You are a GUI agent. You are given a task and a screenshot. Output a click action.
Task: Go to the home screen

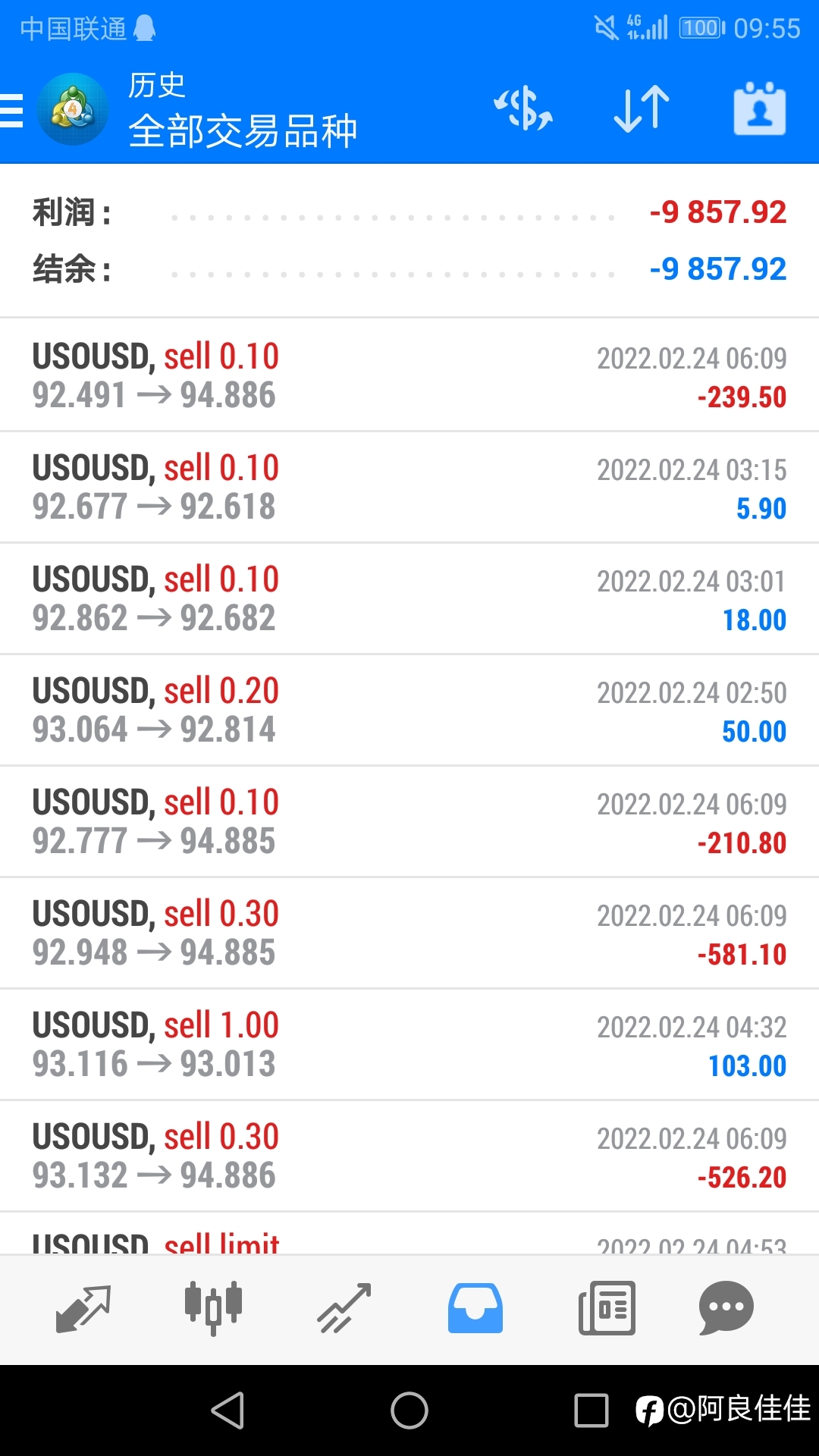pyautogui.click(x=409, y=1410)
